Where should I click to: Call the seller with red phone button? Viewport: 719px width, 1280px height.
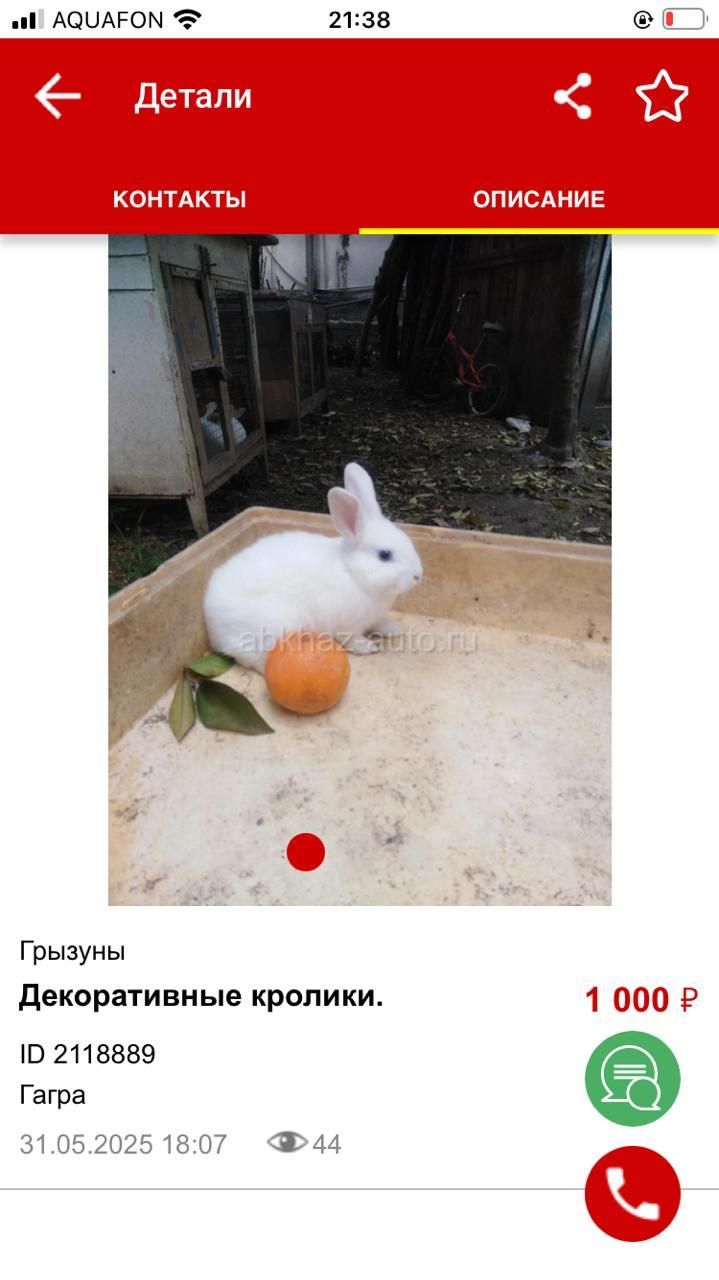pyautogui.click(x=632, y=1194)
